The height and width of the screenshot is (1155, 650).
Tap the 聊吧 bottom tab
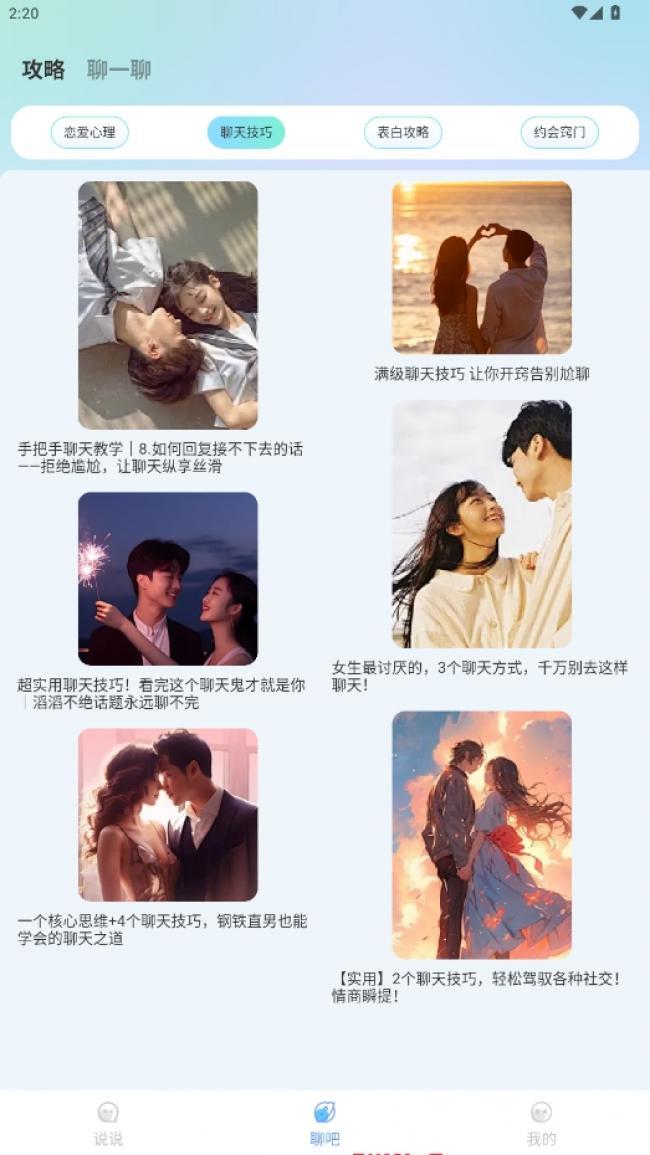click(x=325, y=1123)
